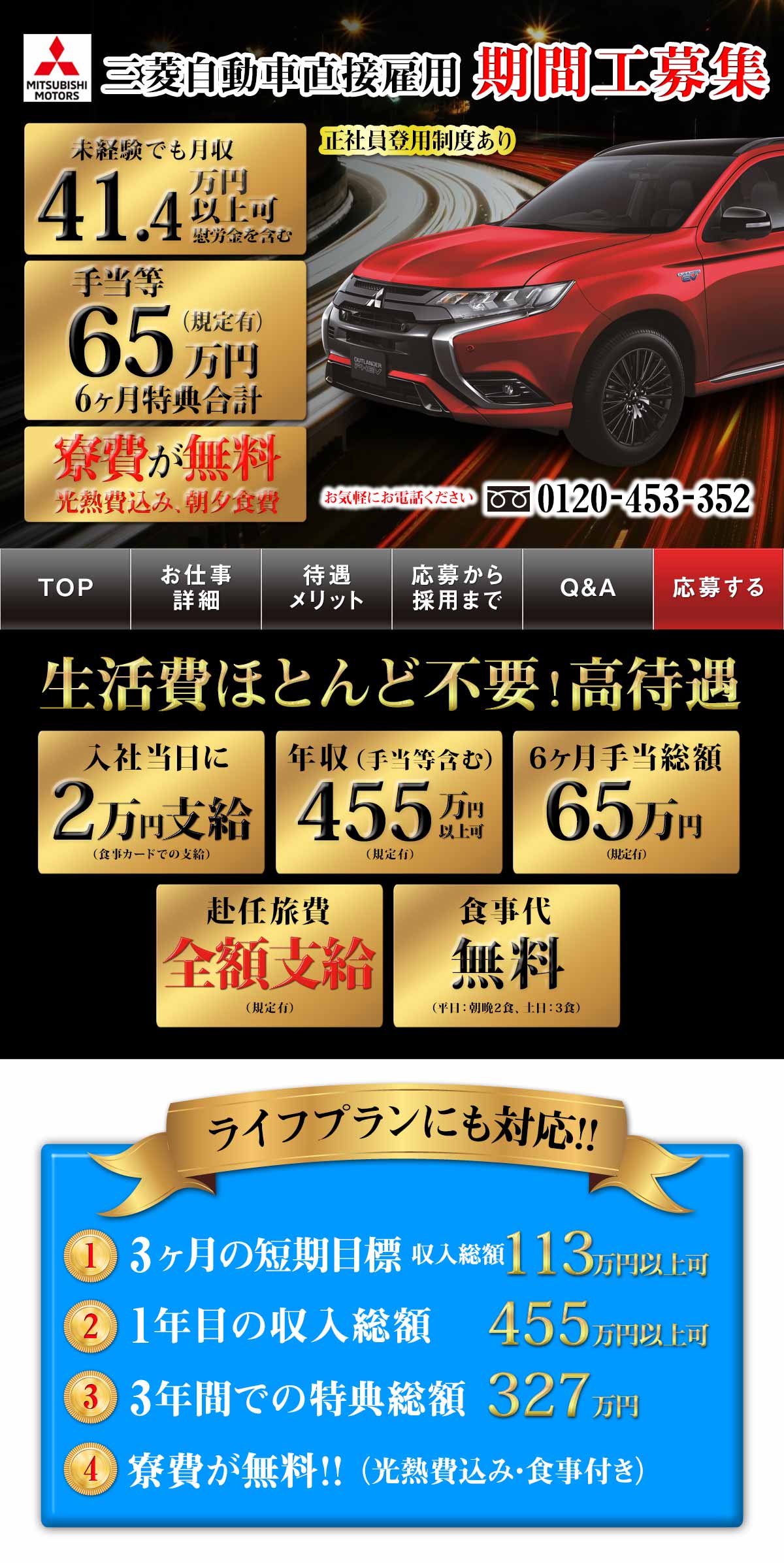Tap the TOP navigation item
The image size is (784, 1563).
coord(65,588)
